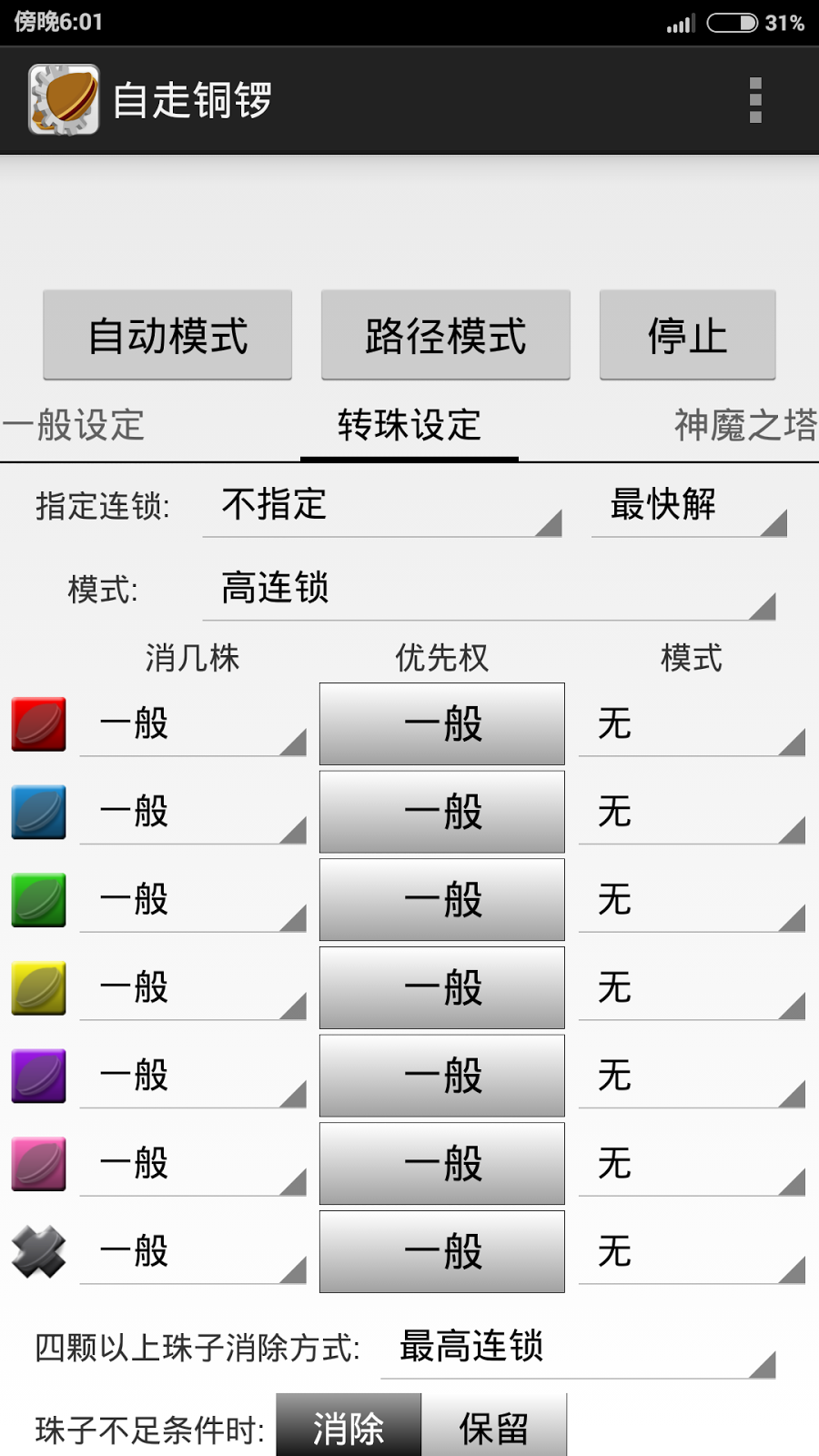Change priority button for the purple orb
The image size is (819, 1456).
(x=442, y=1076)
